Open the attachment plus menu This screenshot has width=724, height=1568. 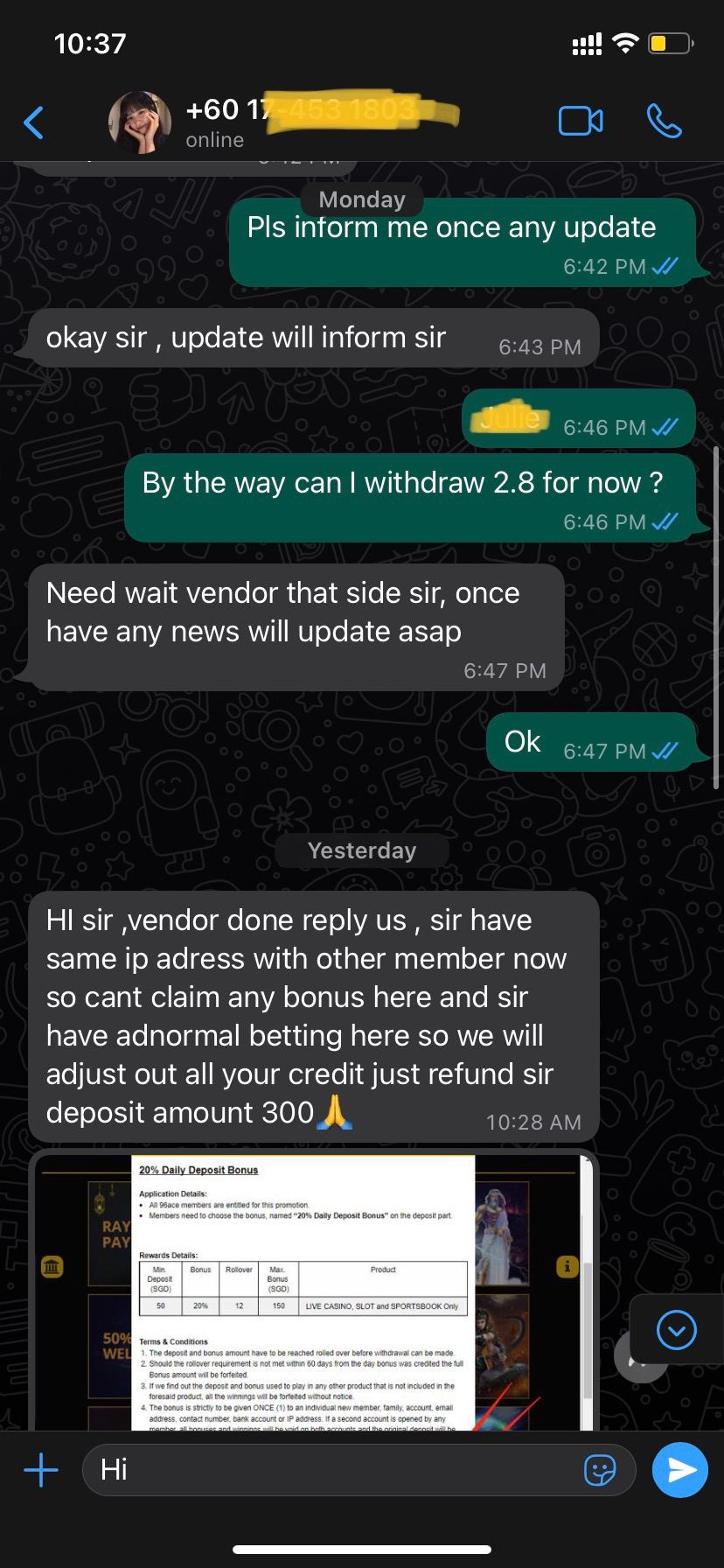click(x=41, y=1470)
